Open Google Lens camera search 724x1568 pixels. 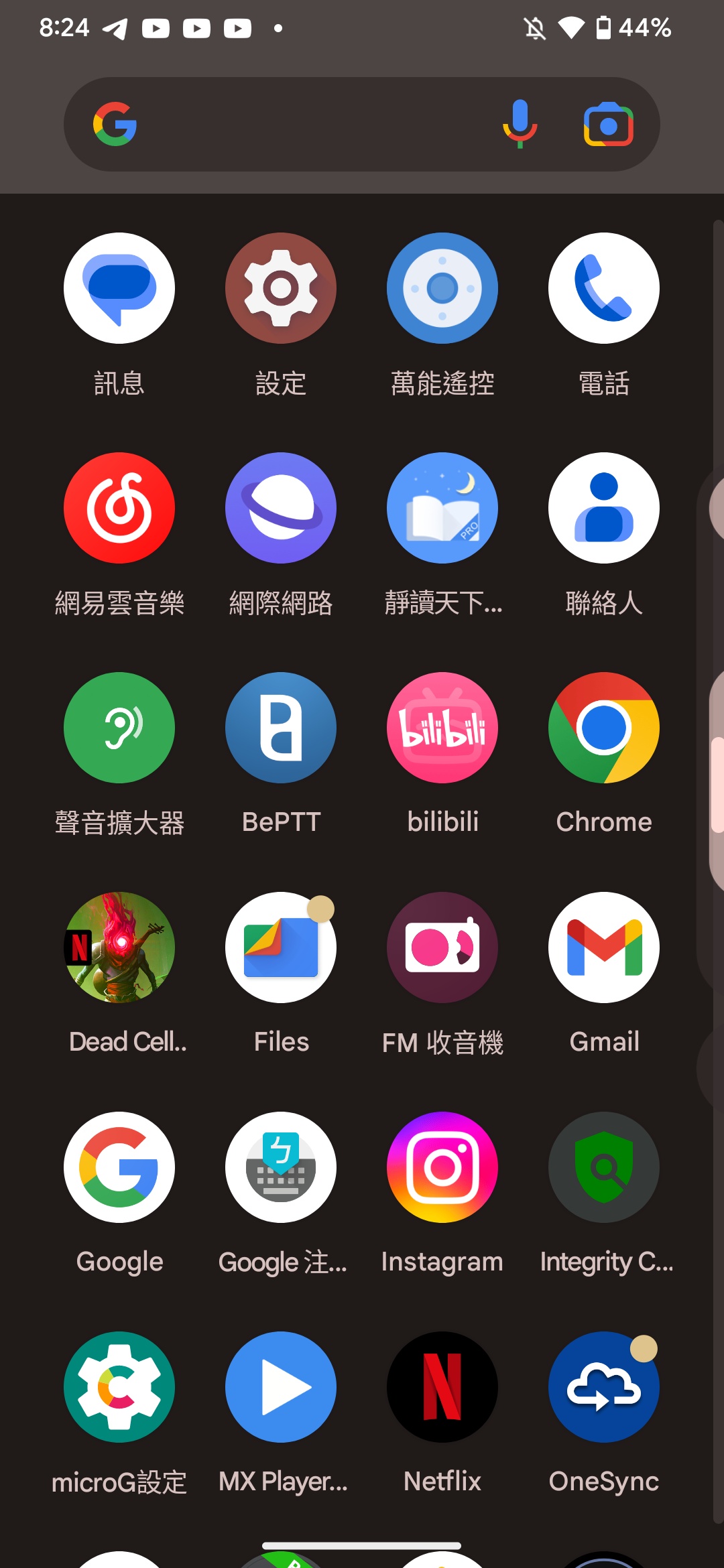pyautogui.click(x=608, y=125)
